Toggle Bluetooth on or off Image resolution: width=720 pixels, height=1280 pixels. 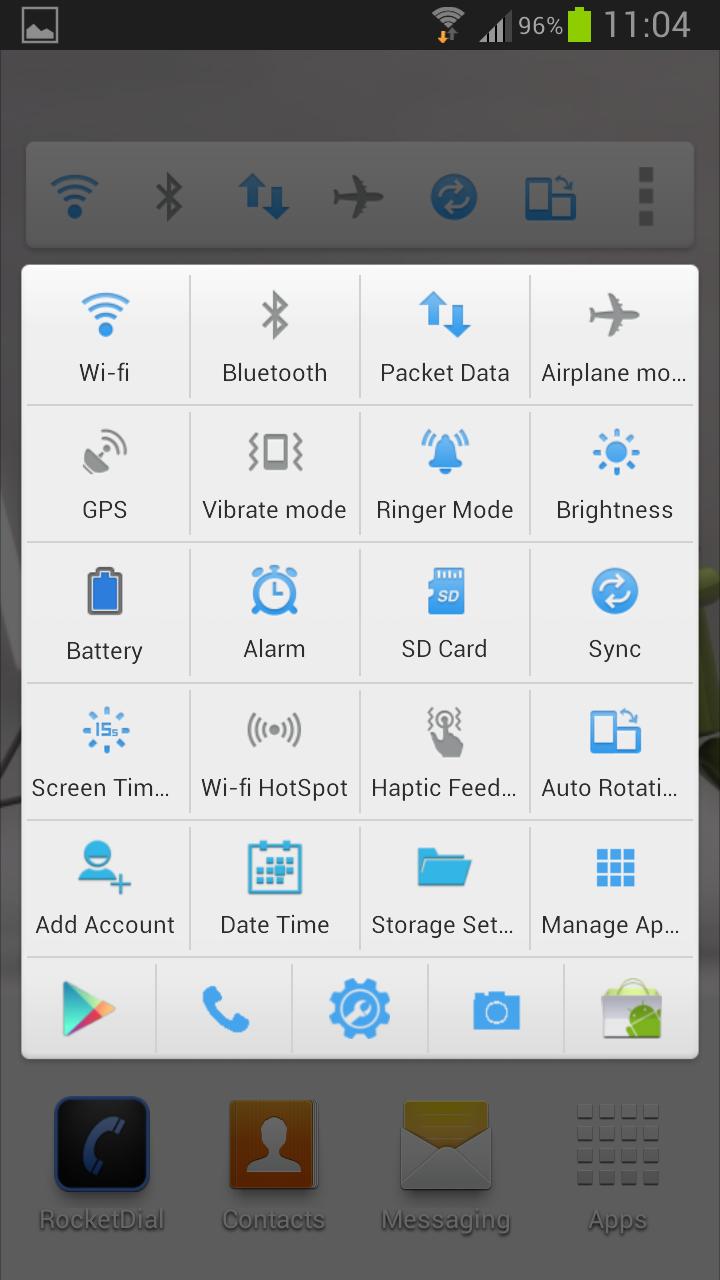pyautogui.click(x=274, y=335)
